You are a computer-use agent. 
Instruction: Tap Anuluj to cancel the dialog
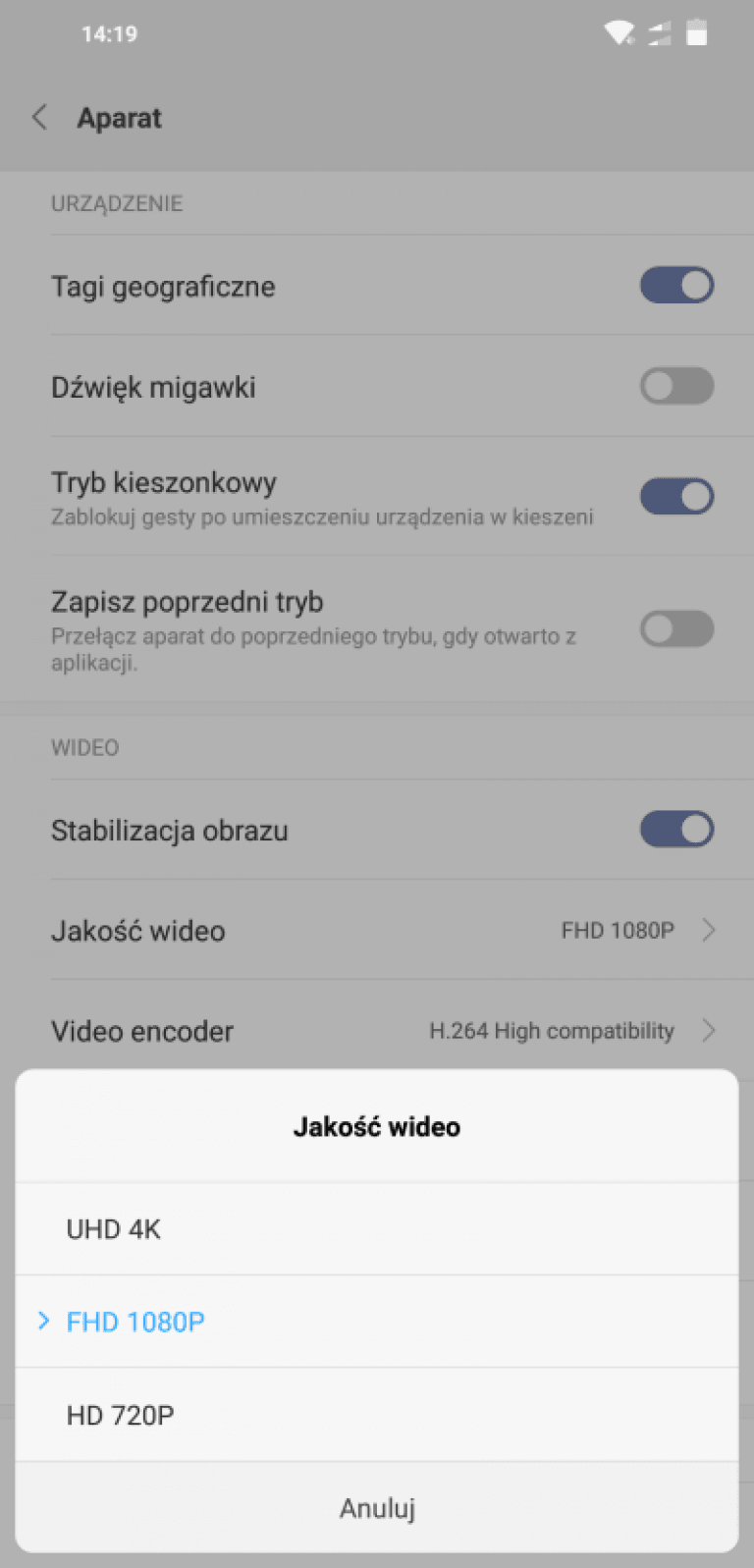click(x=377, y=1507)
